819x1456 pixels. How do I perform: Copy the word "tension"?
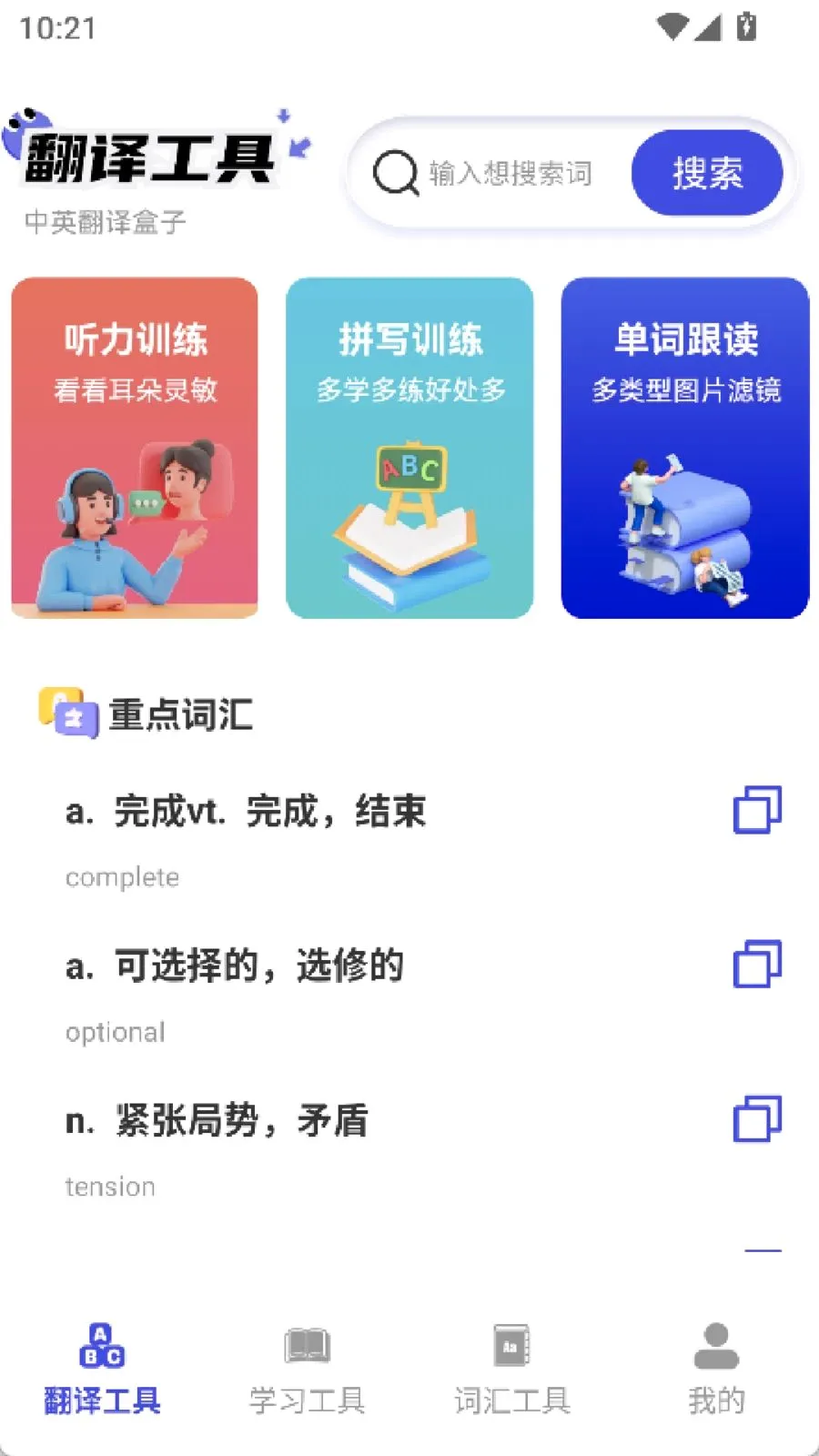click(757, 1119)
